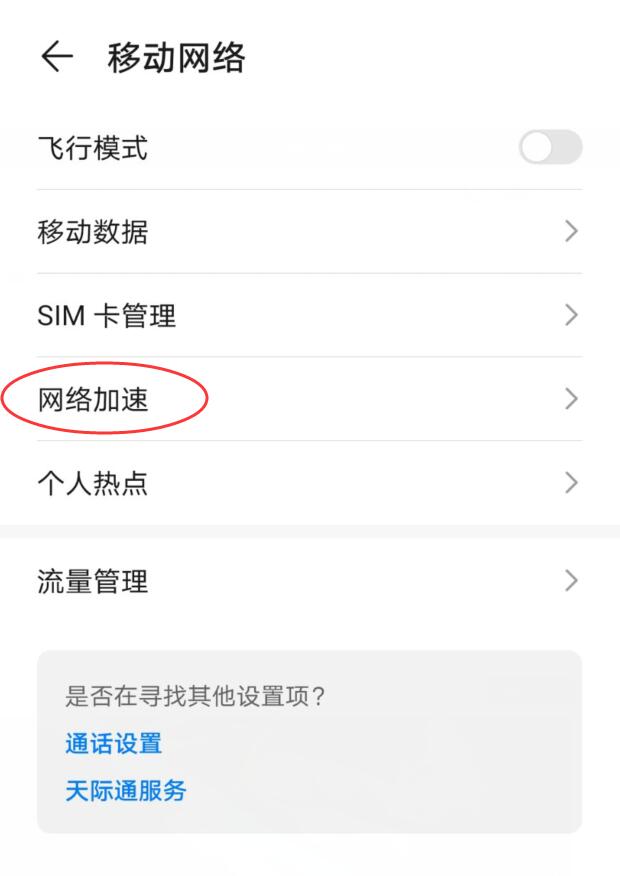Open 个人热点 settings

tap(309, 484)
